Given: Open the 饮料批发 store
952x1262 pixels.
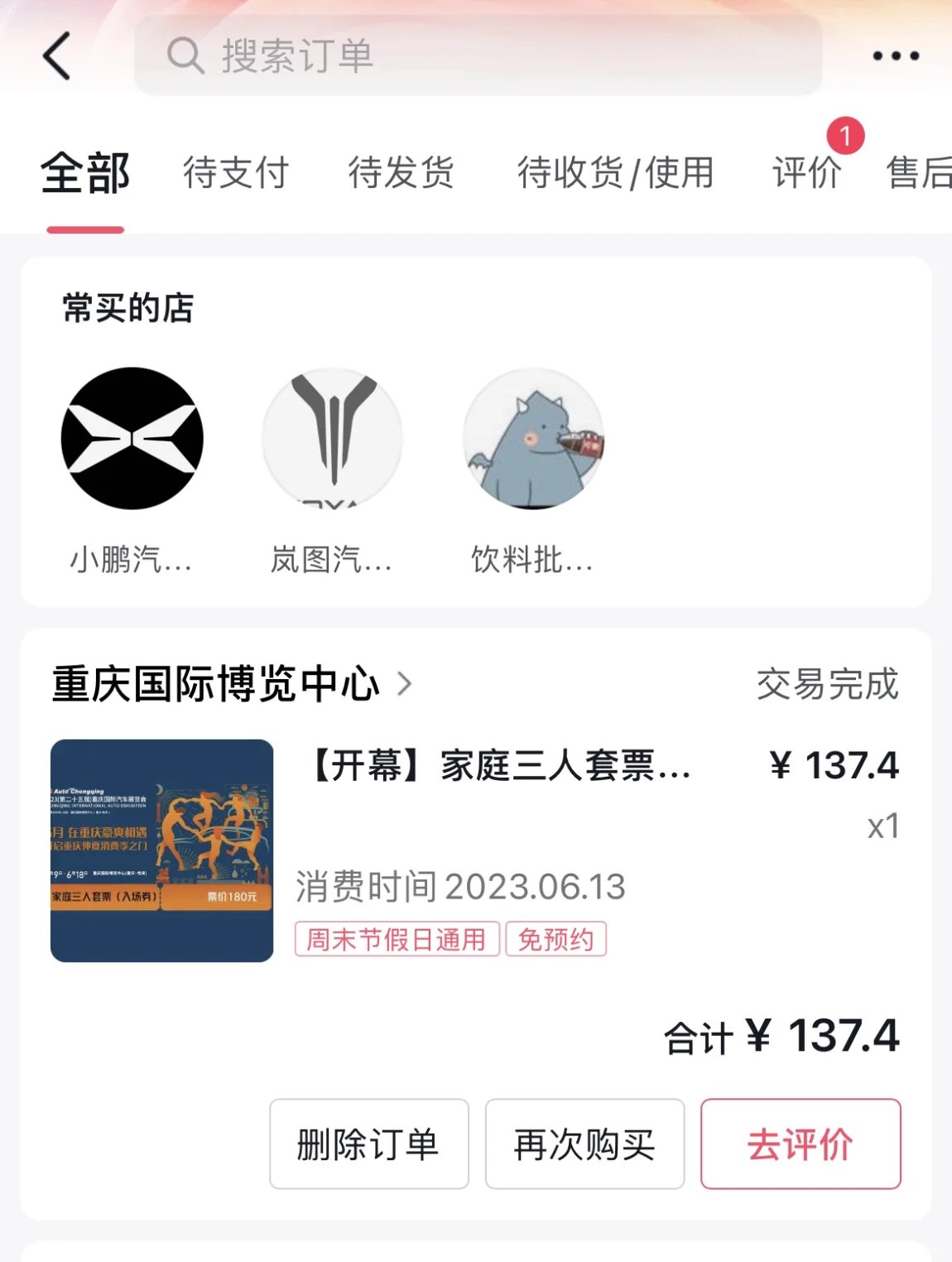Looking at the screenshot, I should (x=533, y=439).
